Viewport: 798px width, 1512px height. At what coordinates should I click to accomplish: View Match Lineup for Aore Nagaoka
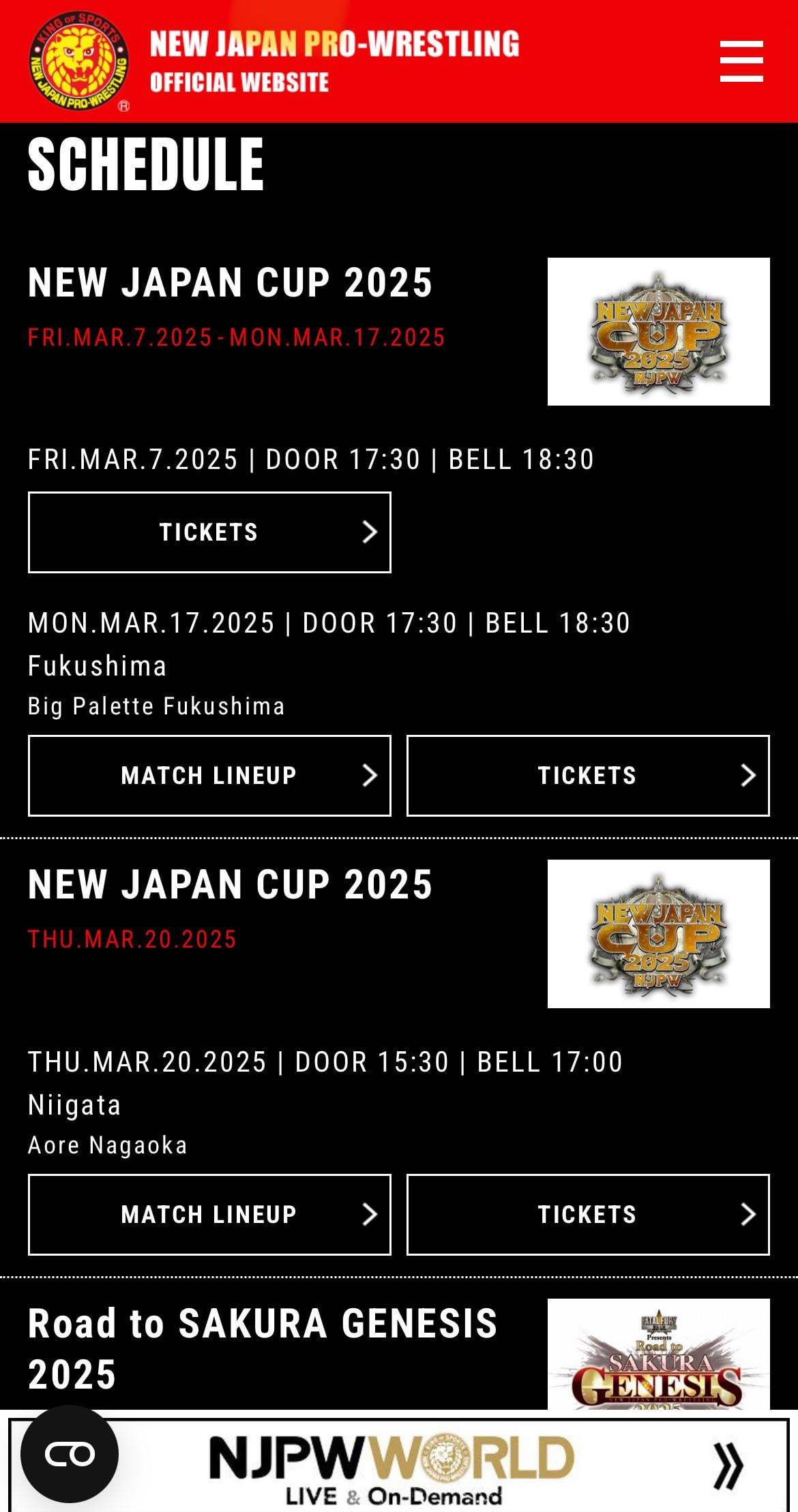coord(209,1214)
